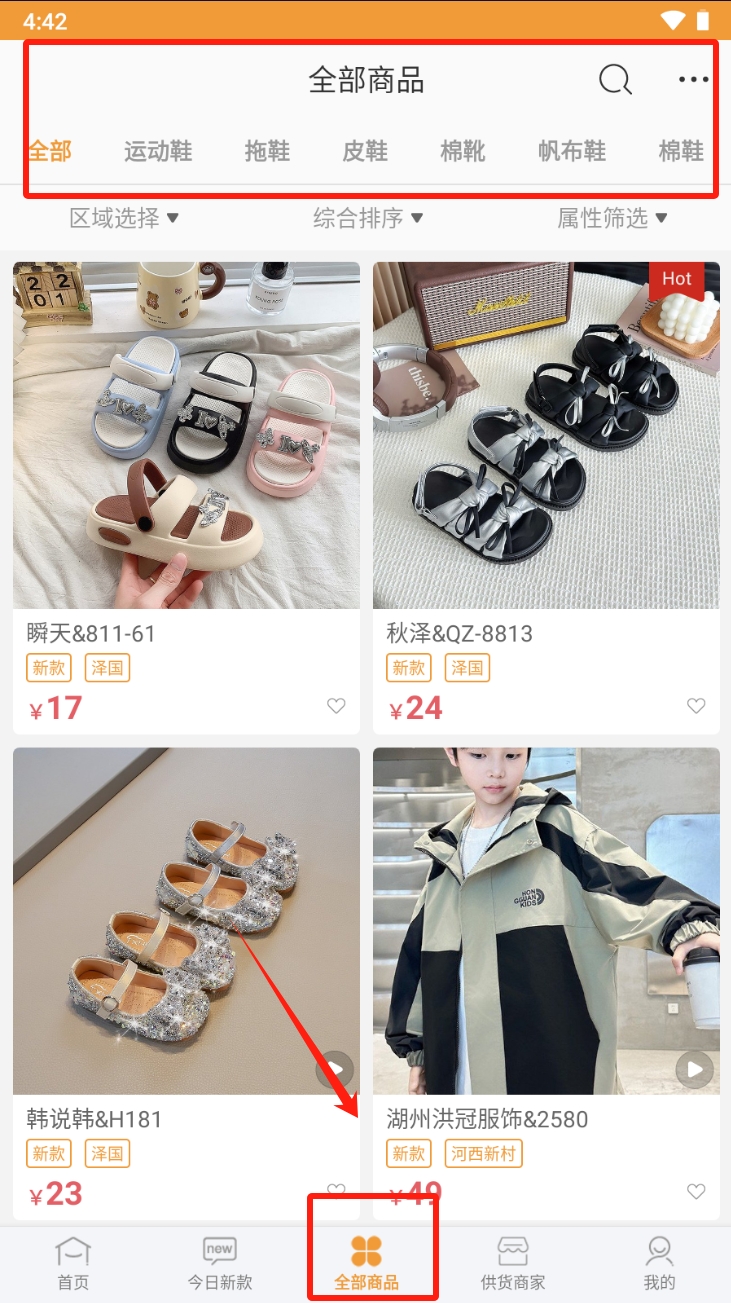Go to the 首页 tab
The width and height of the screenshot is (731, 1303).
click(x=73, y=1263)
